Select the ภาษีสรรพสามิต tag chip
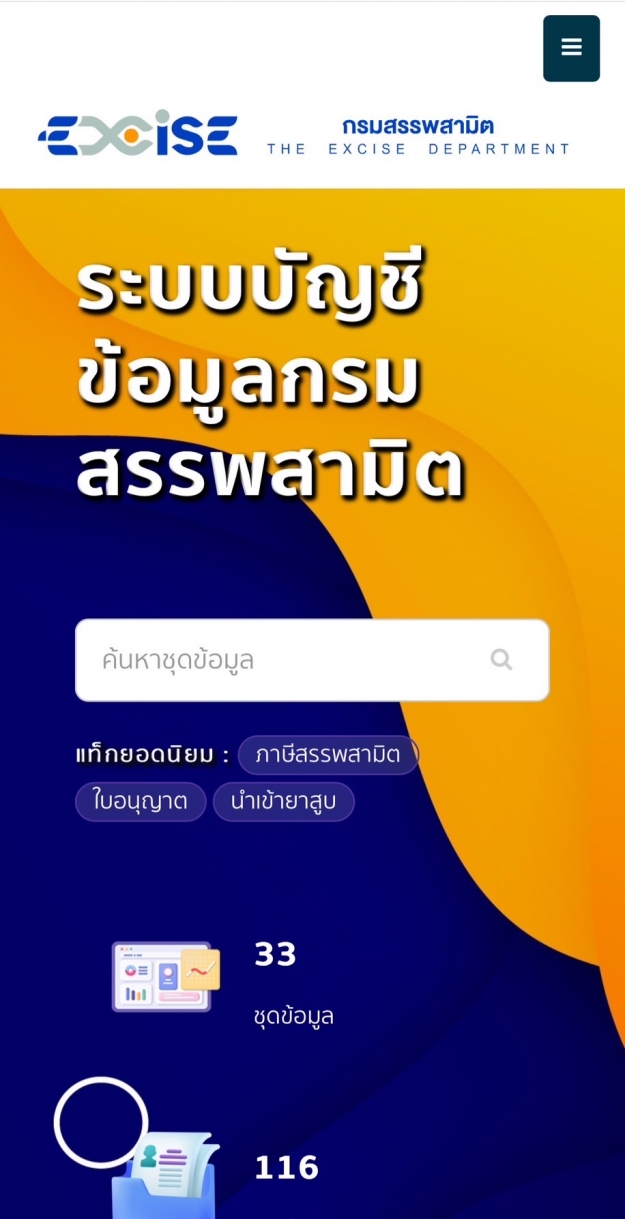 [328, 754]
